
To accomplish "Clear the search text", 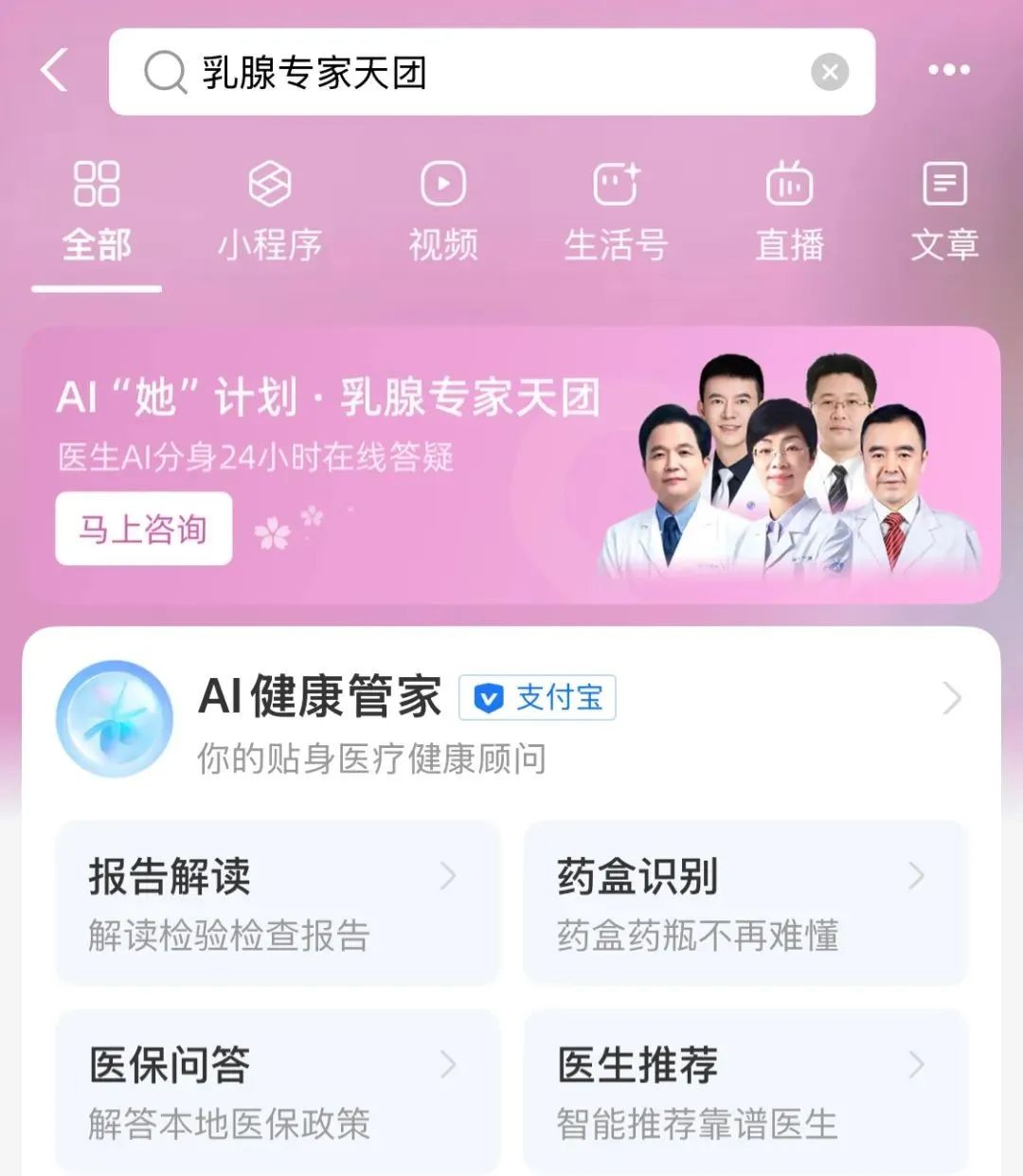I will (x=830, y=72).
